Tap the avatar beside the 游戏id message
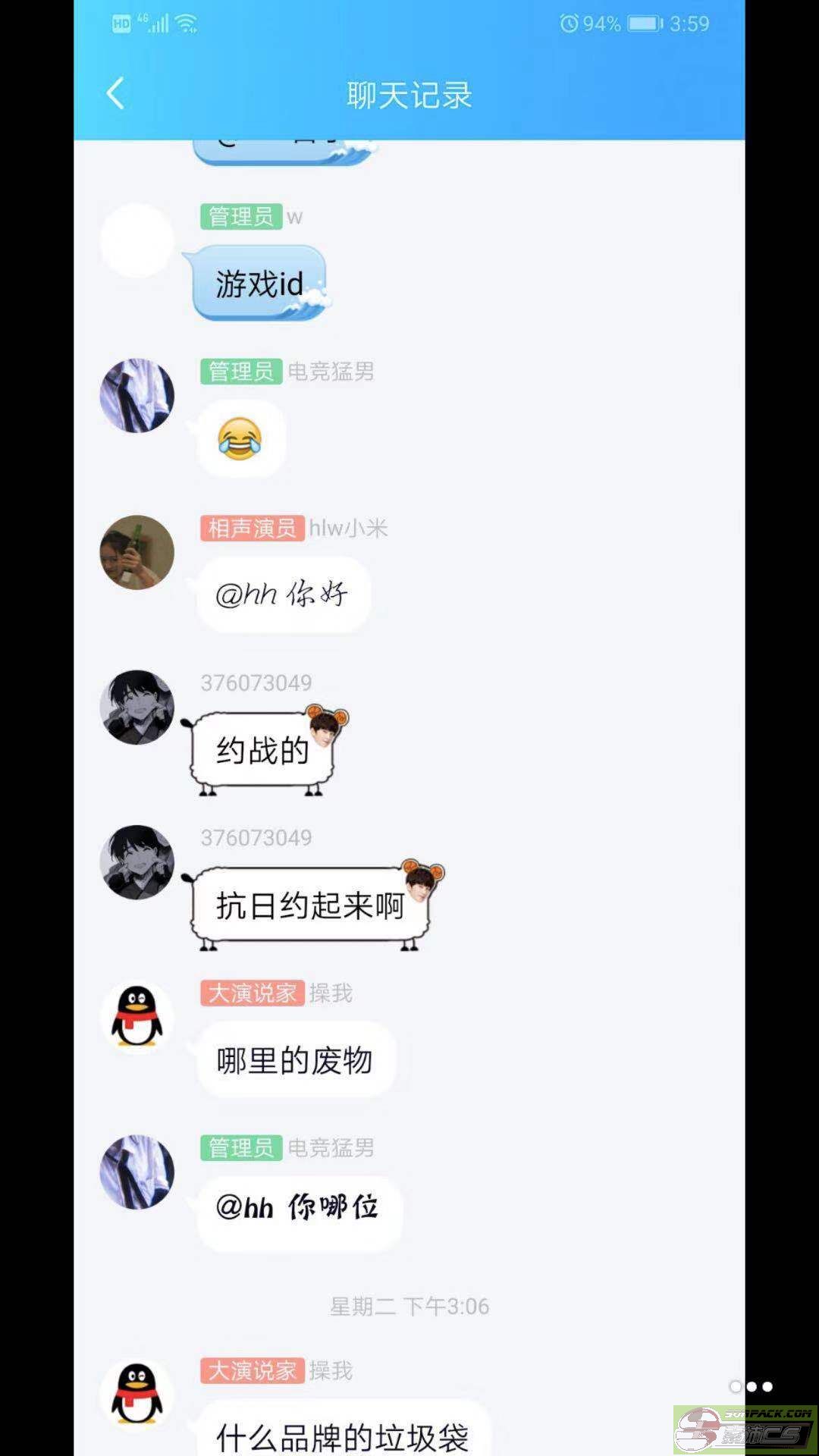The image size is (819, 1456). coord(137,240)
